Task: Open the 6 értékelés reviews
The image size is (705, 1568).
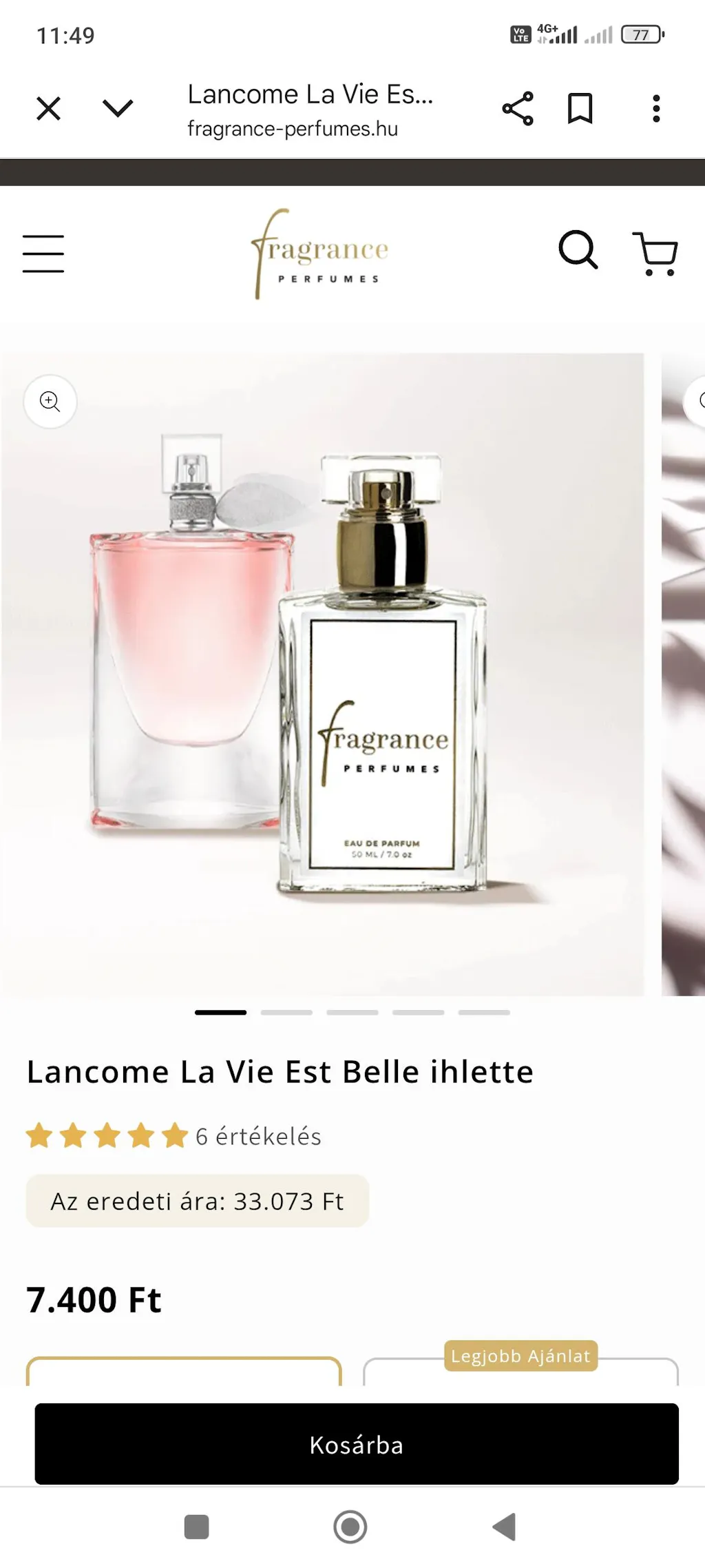Action: 258,1137
